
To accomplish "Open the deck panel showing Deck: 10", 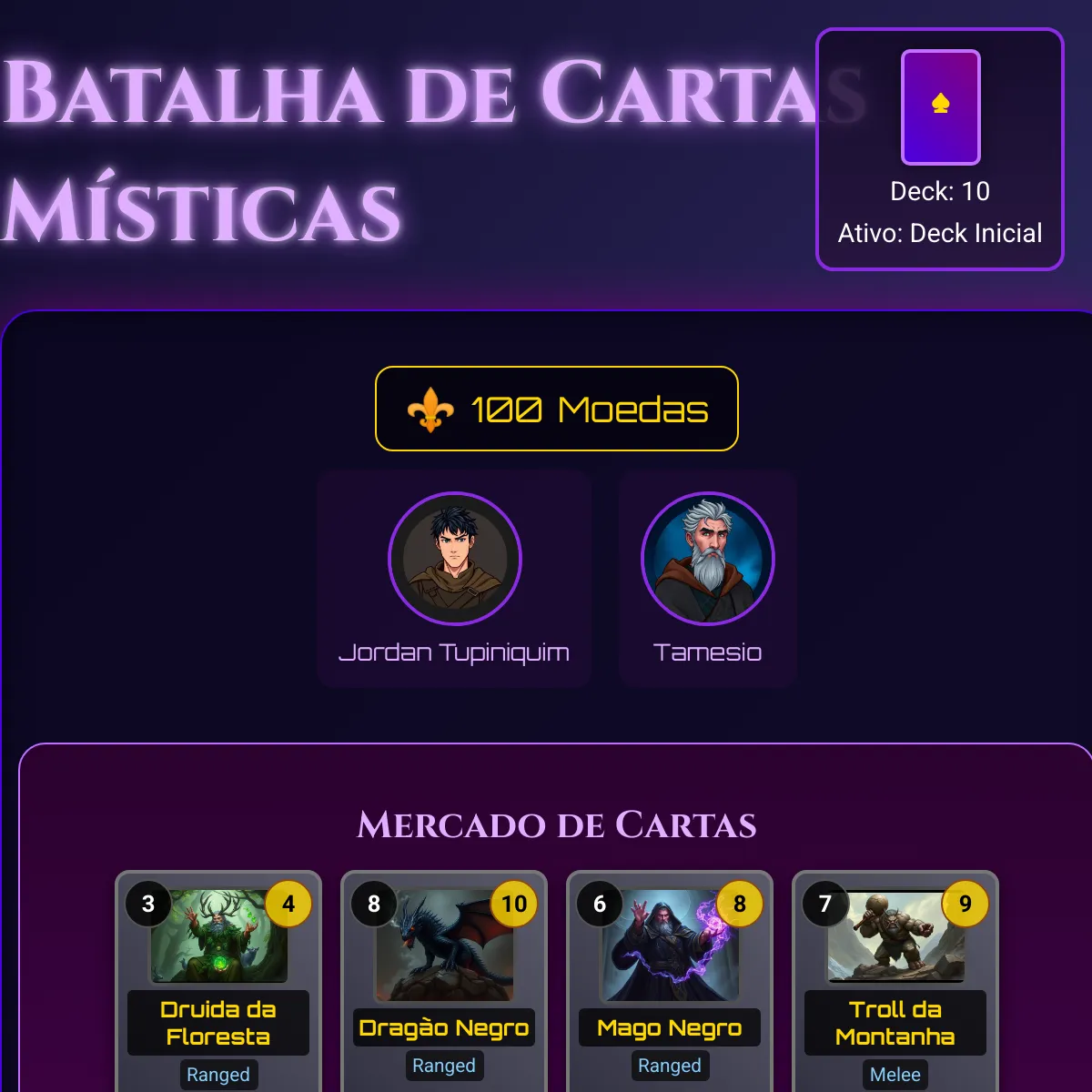I will (x=940, y=149).
